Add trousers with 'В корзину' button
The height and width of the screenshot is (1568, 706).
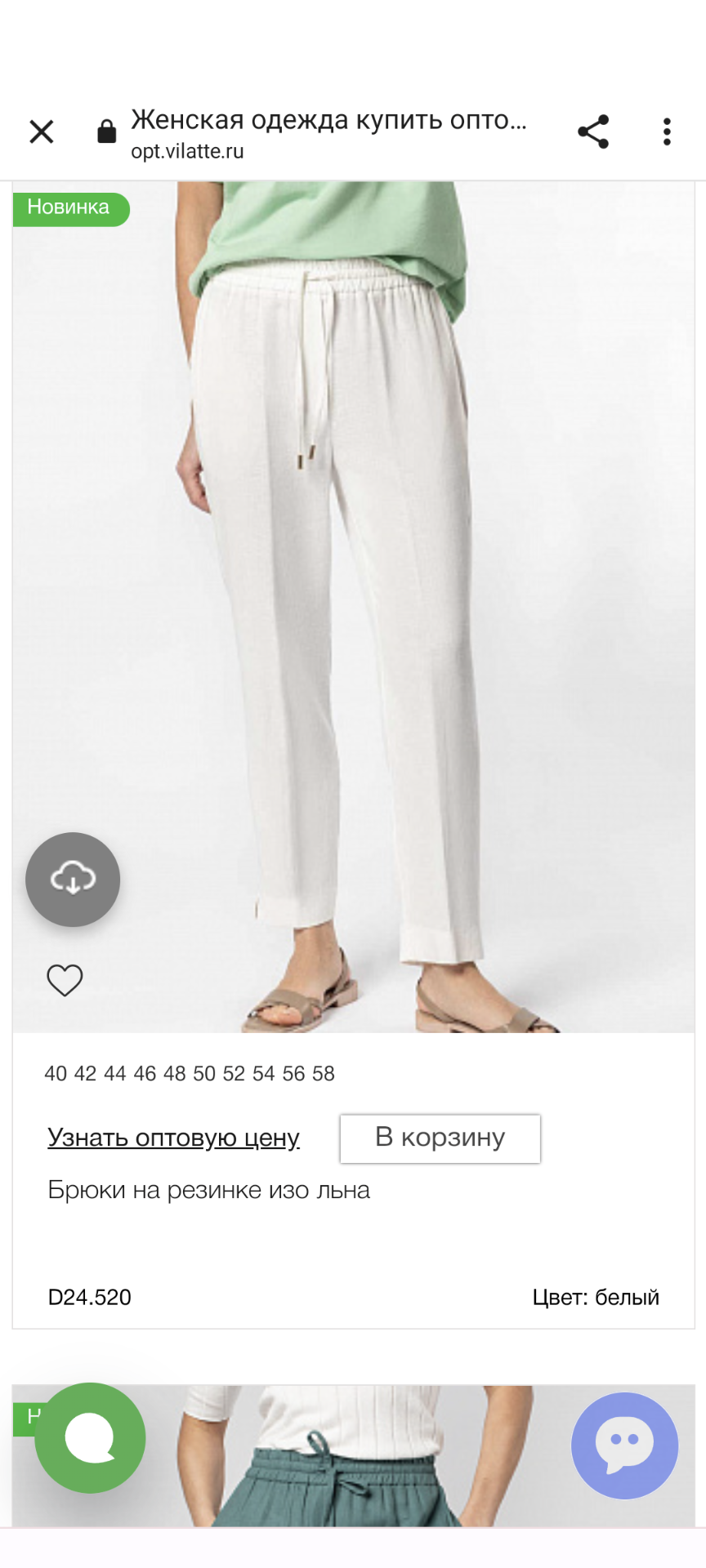tap(440, 1138)
